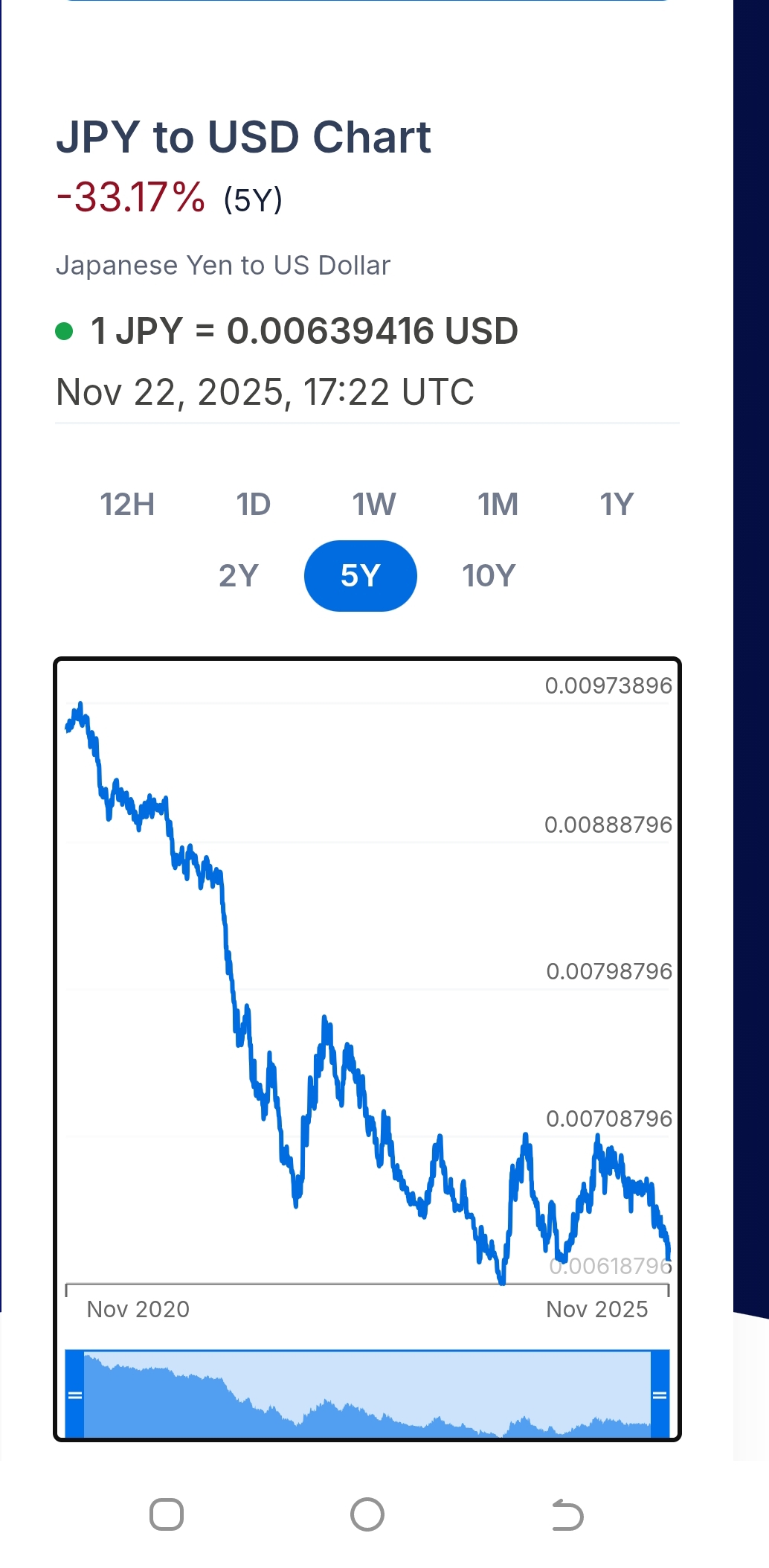Switch to the 1M range
Image resolution: width=769 pixels, height=1568 pixels.
pyautogui.click(x=498, y=505)
